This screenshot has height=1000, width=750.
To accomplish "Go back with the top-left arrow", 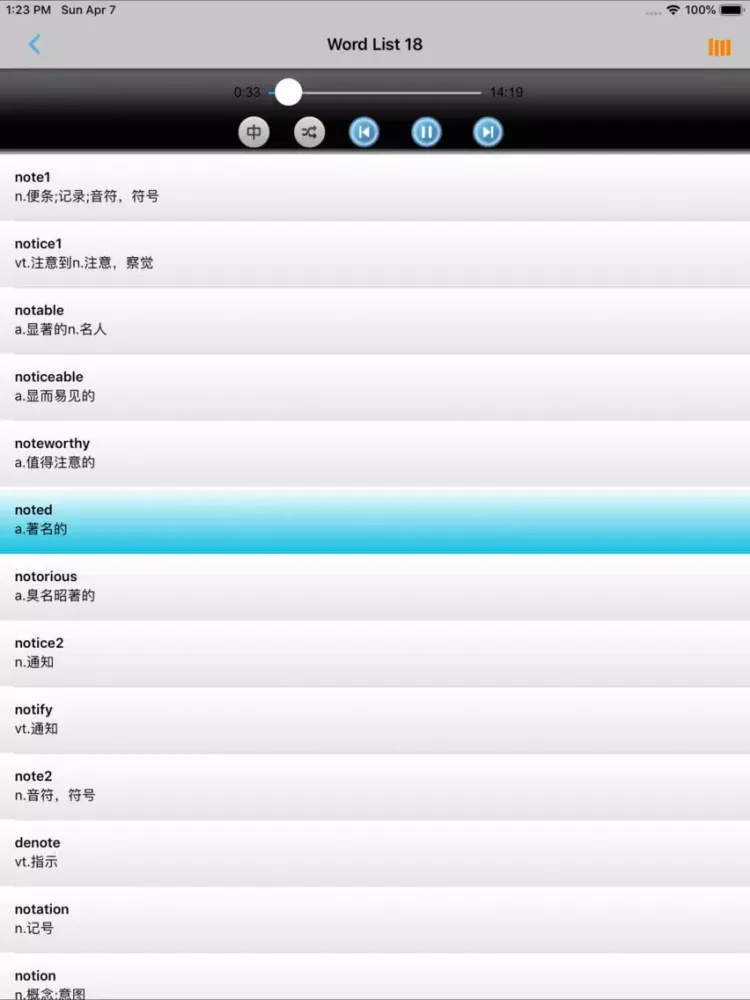I will click(35, 44).
